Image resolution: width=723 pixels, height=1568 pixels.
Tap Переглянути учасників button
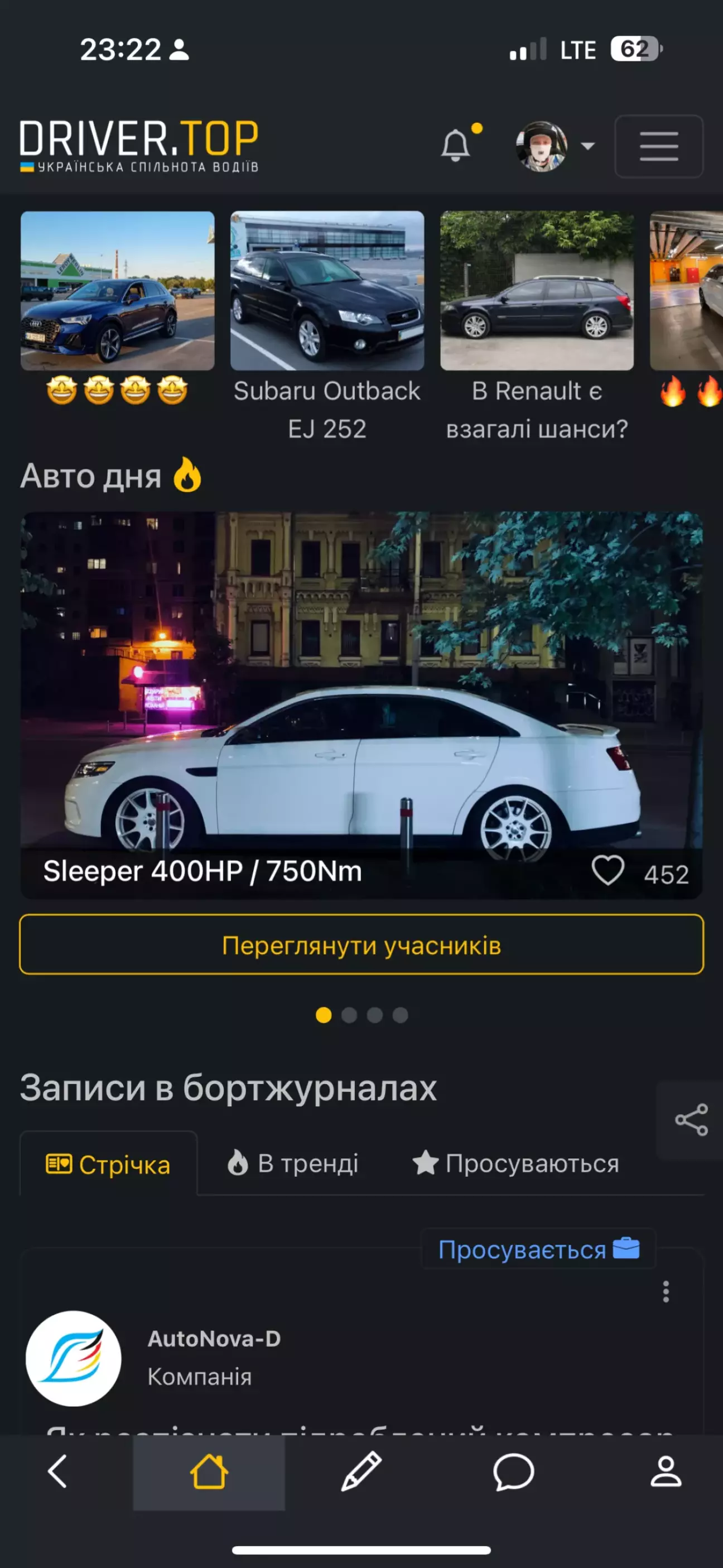pyautogui.click(x=361, y=944)
